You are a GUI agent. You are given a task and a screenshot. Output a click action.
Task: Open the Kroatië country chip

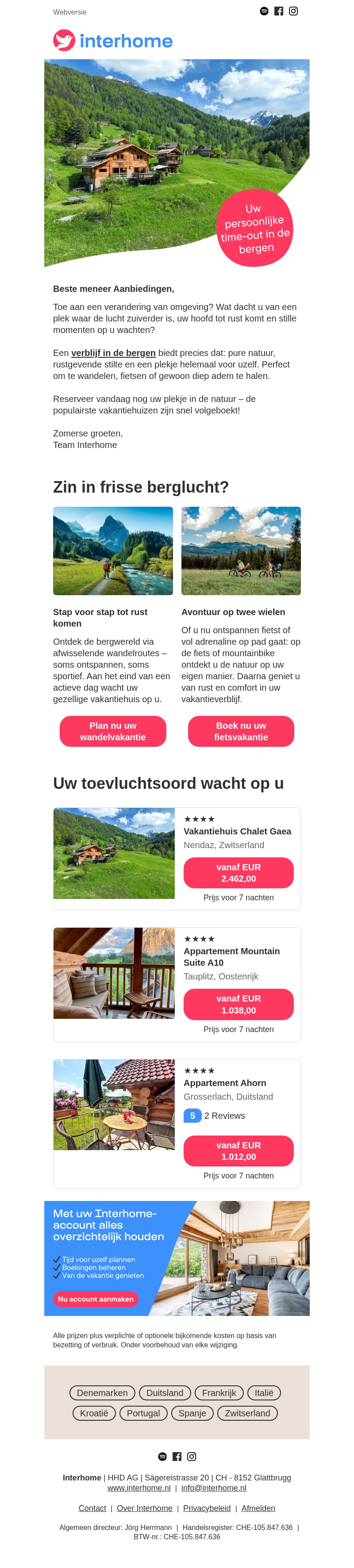click(94, 1413)
